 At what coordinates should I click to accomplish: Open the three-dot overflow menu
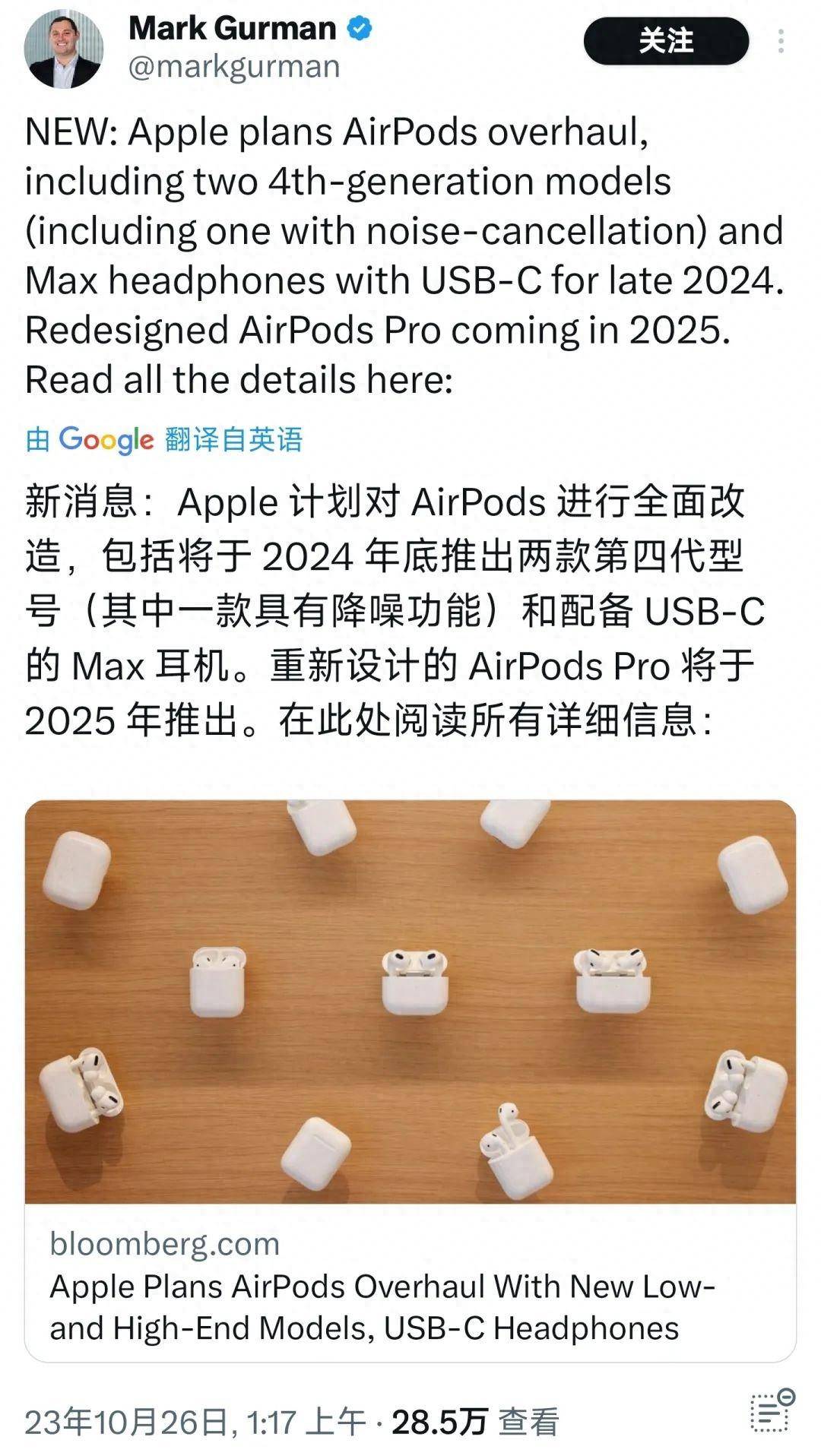(781, 41)
